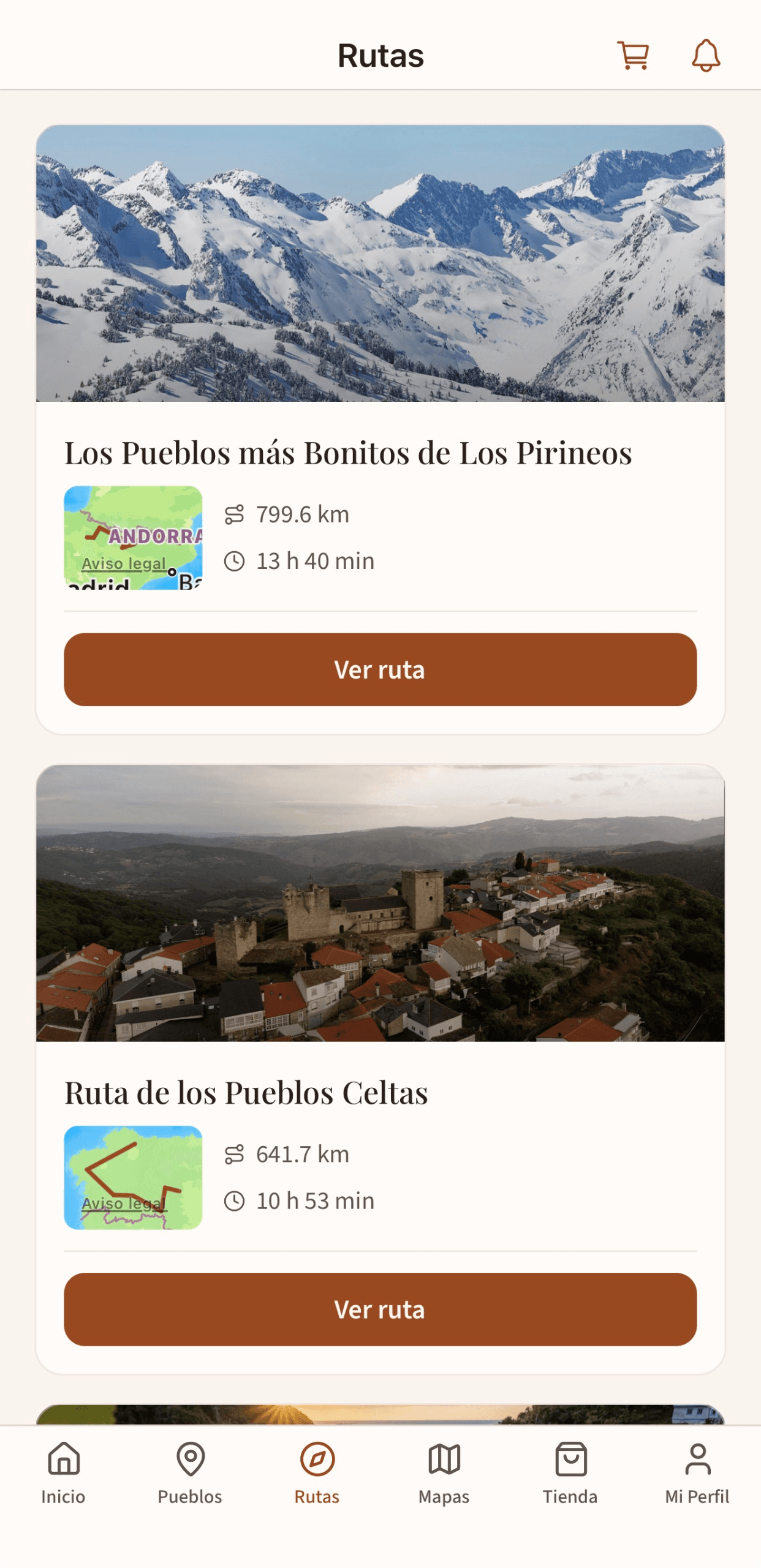This screenshot has height=1568, width=761.
Task: Open Mapas using the map icon
Action: click(444, 1461)
